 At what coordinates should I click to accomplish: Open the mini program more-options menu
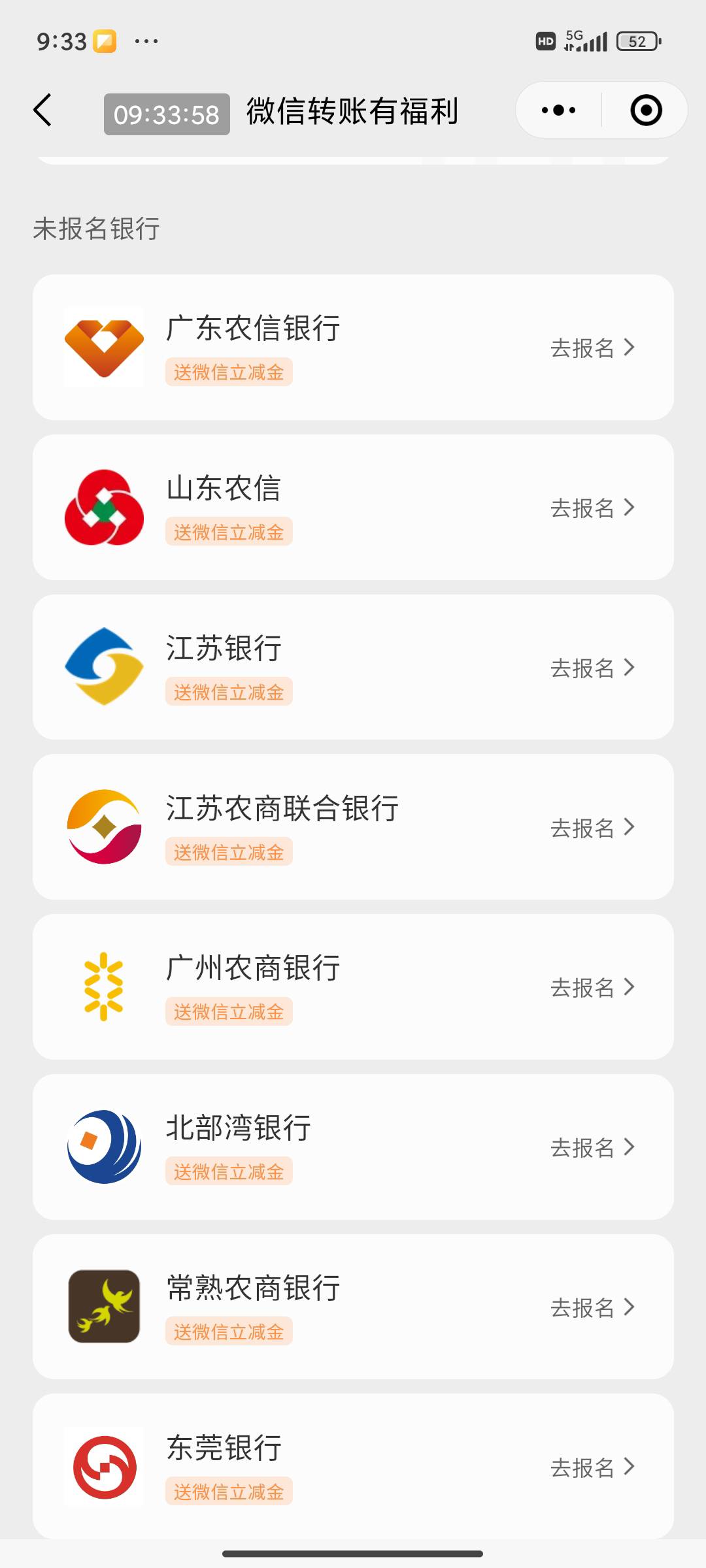point(558,110)
